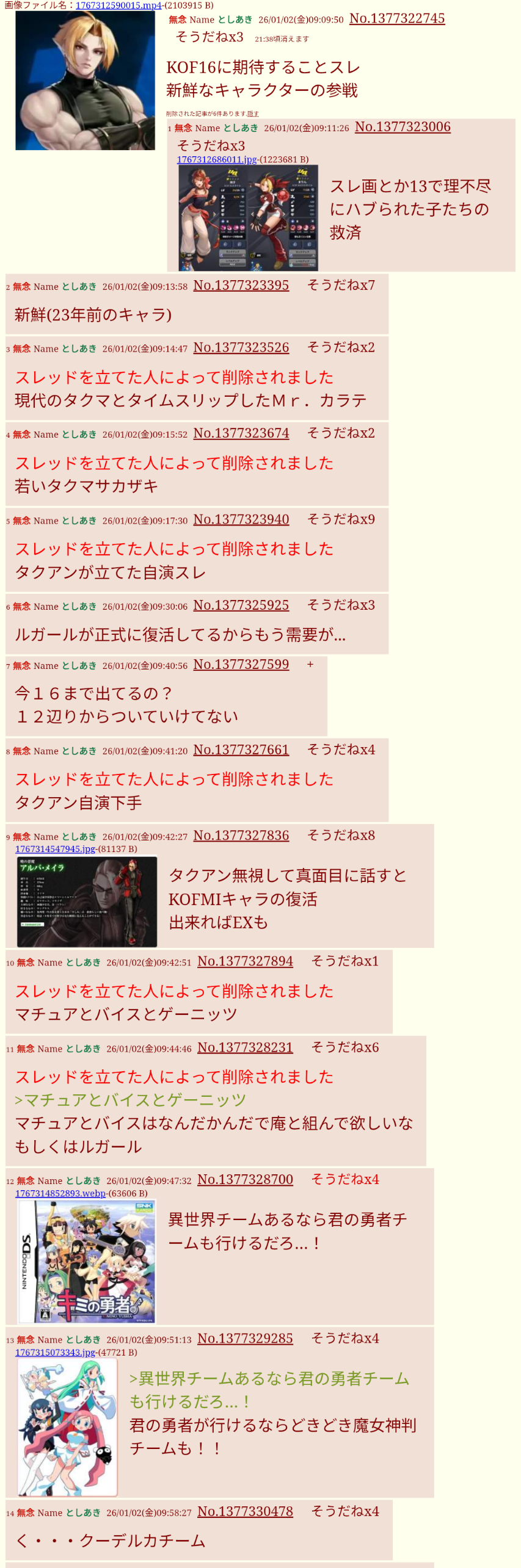View the magical girls illustration thumbnail
This screenshot has height=1568, width=521.
click(67, 1426)
